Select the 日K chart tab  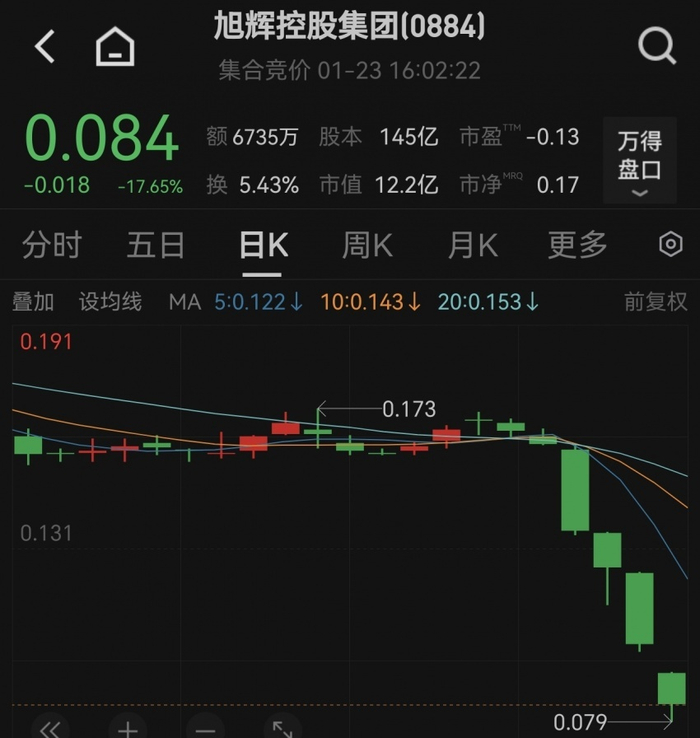263,244
